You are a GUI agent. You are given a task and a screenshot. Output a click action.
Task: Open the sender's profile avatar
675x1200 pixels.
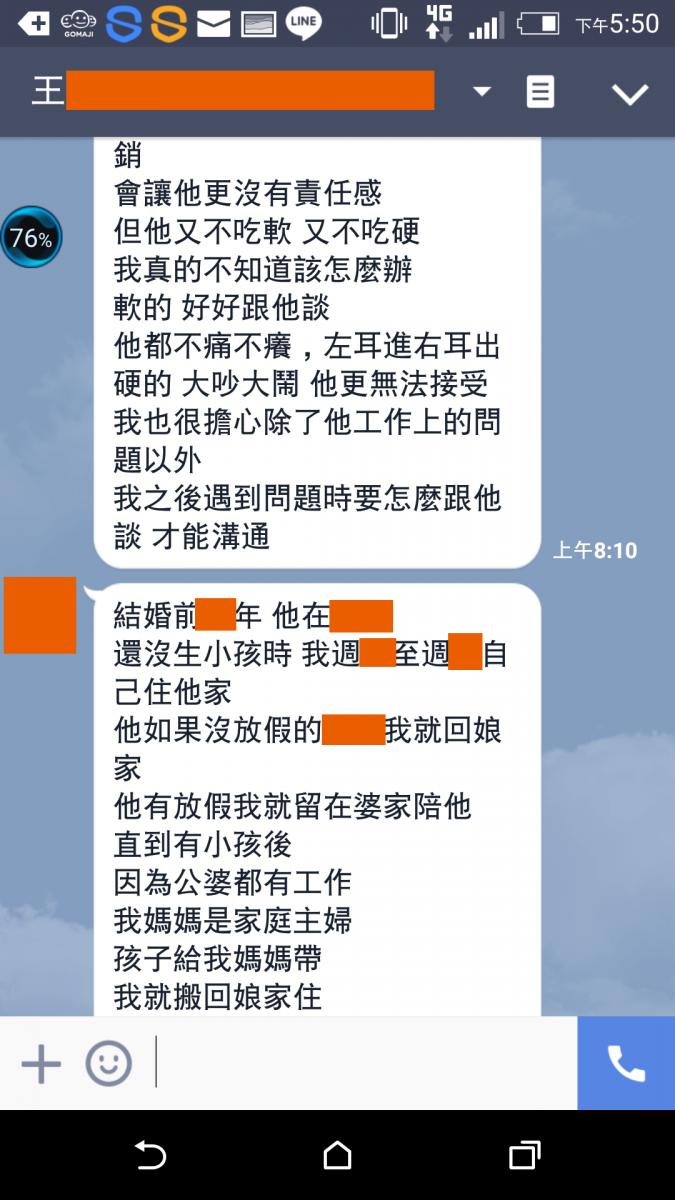[40, 615]
